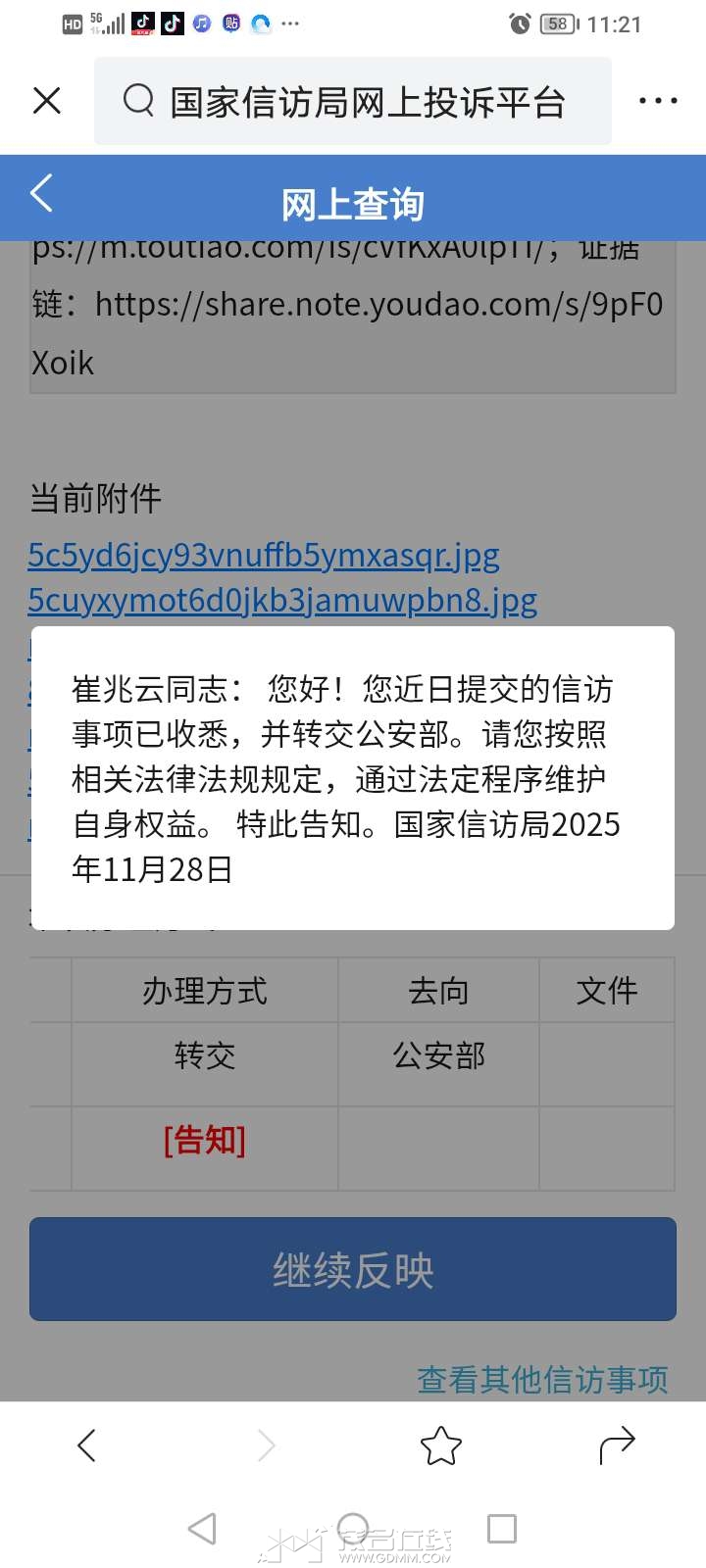Open attachment 5c5yd6jcy93vnuffb5ymxasqr.jpg
Image resolution: width=706 pixels, height=1568 pixels.
pyautogui.click(x=264, y=556)
